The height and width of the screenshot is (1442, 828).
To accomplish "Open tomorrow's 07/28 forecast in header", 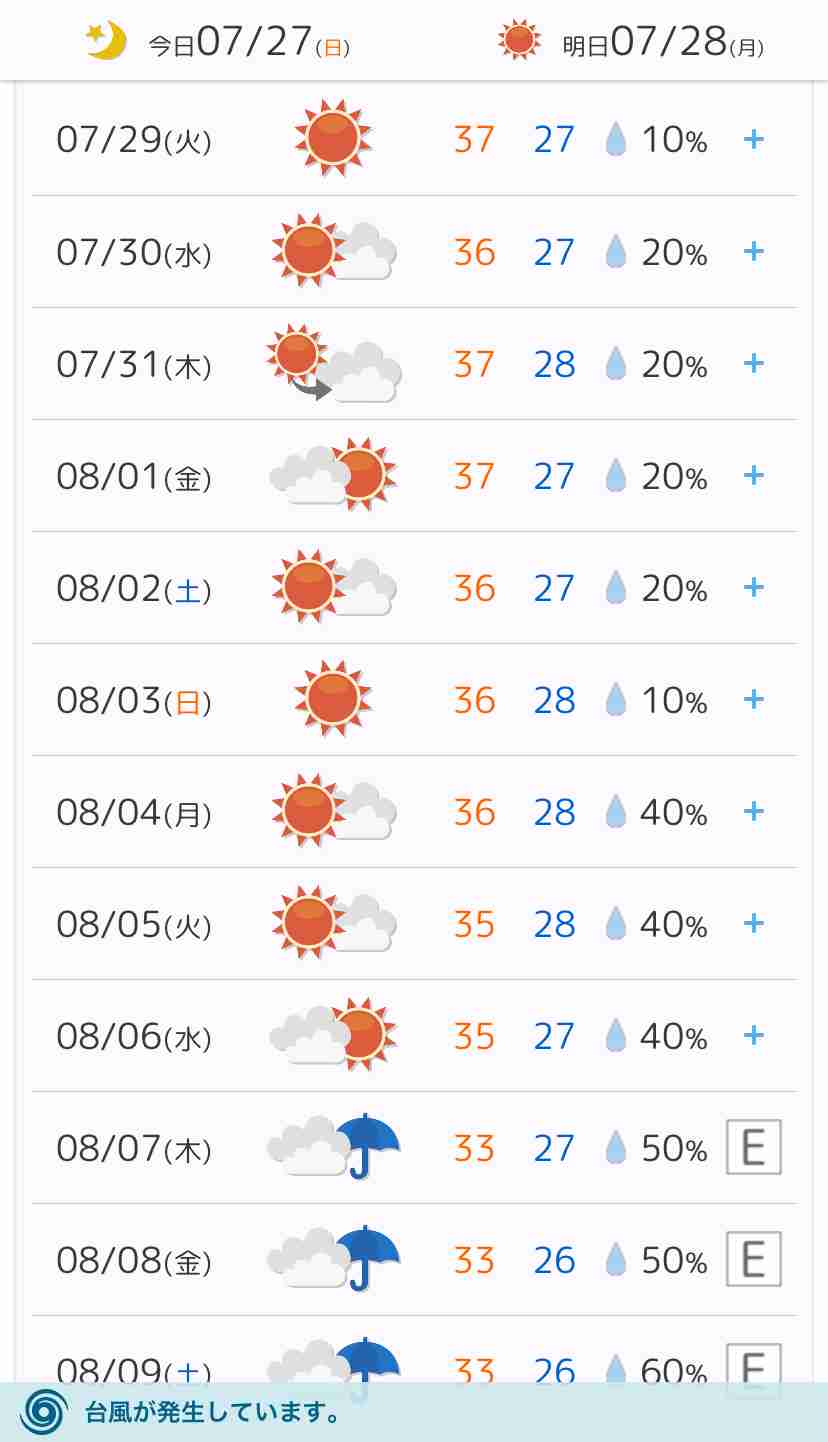I will coord(631,42).
